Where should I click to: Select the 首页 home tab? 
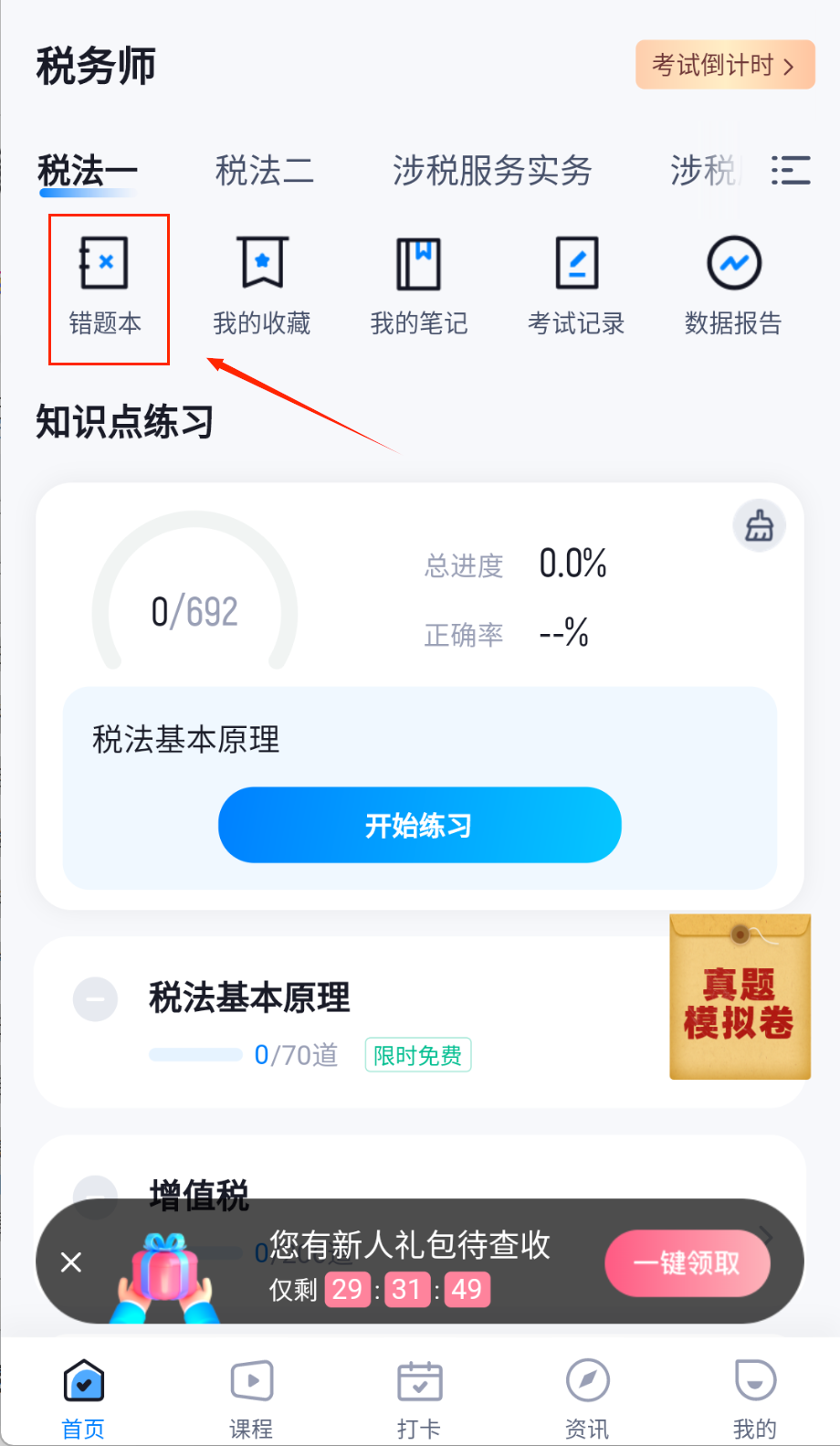click(x=83, y=1398)
